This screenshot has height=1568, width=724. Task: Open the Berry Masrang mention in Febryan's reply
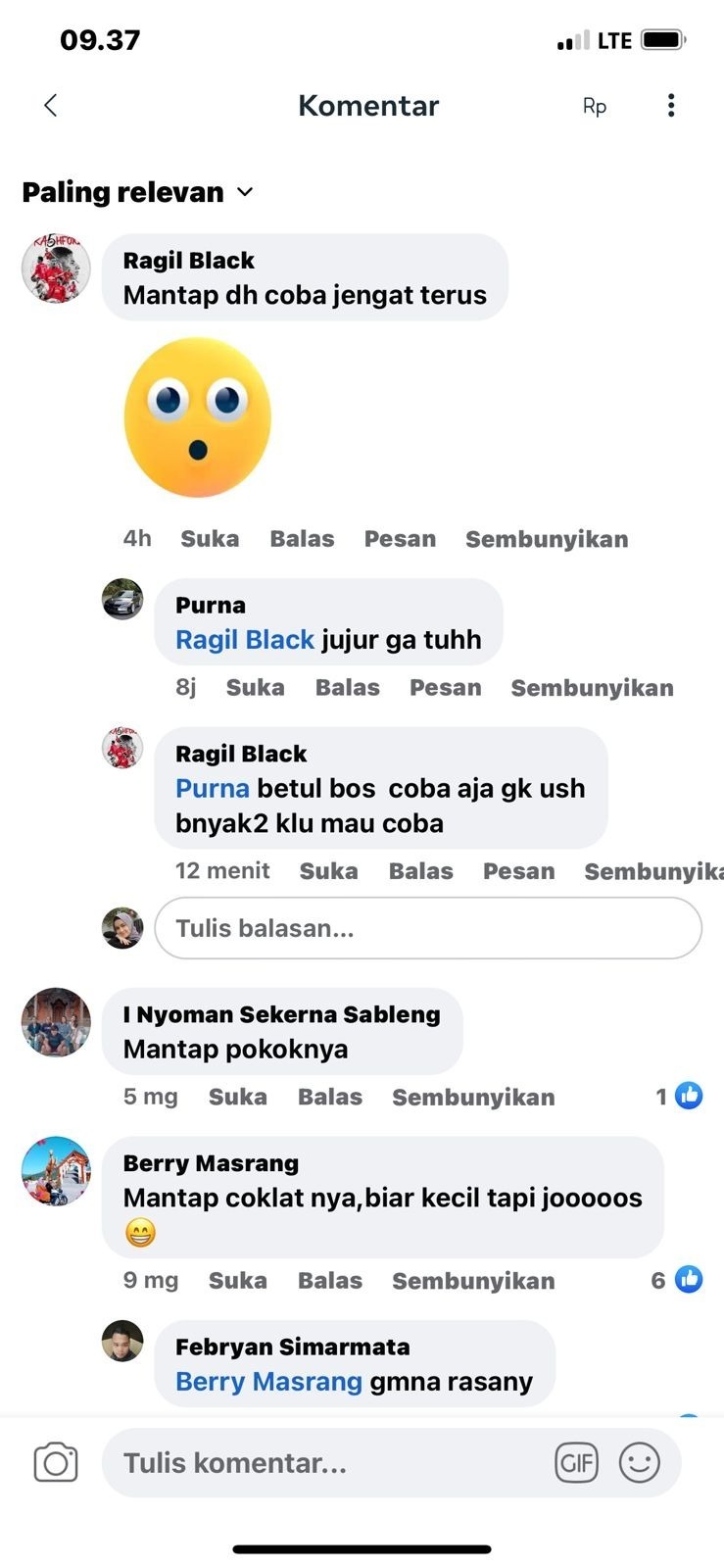[268, 1382]
